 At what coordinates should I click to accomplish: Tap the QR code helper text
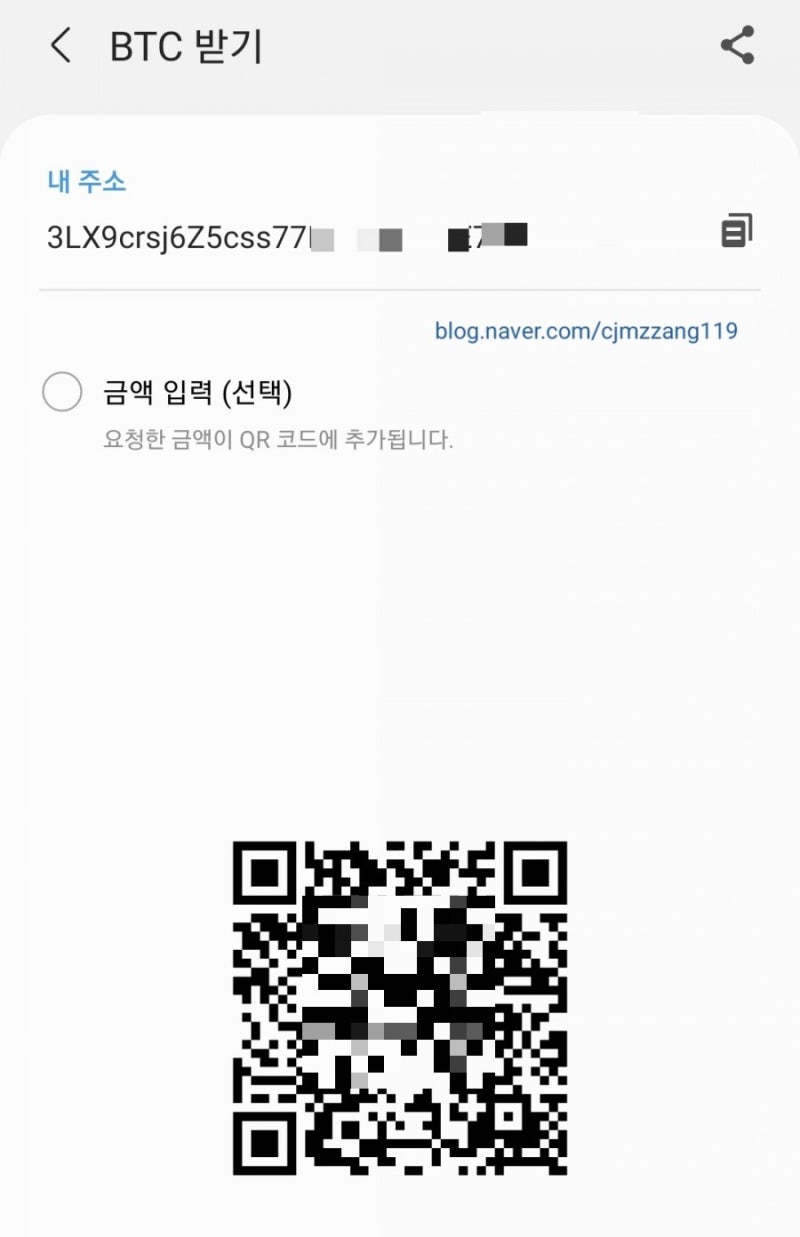coord(279,440)
